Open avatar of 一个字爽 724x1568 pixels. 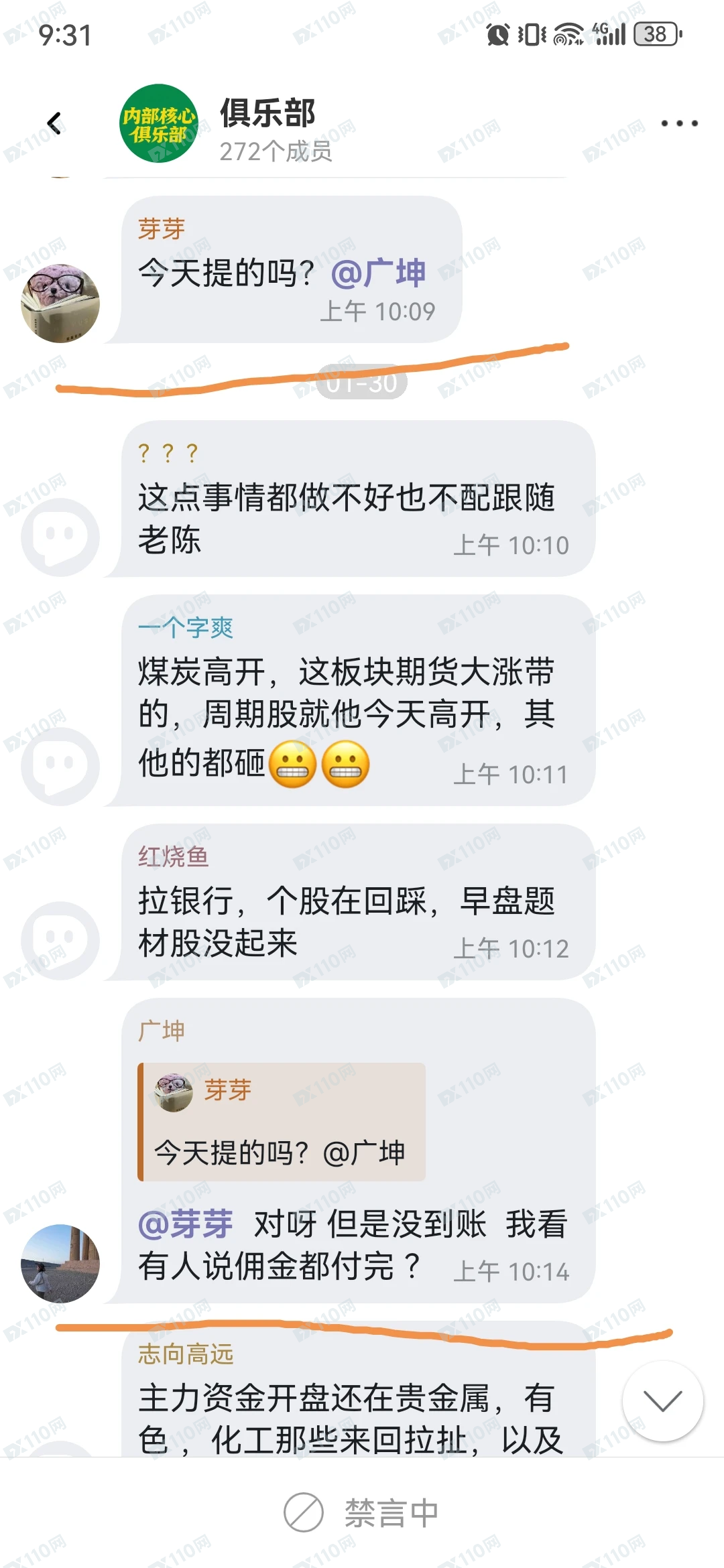pyautogui.click(x=60, y=766)
